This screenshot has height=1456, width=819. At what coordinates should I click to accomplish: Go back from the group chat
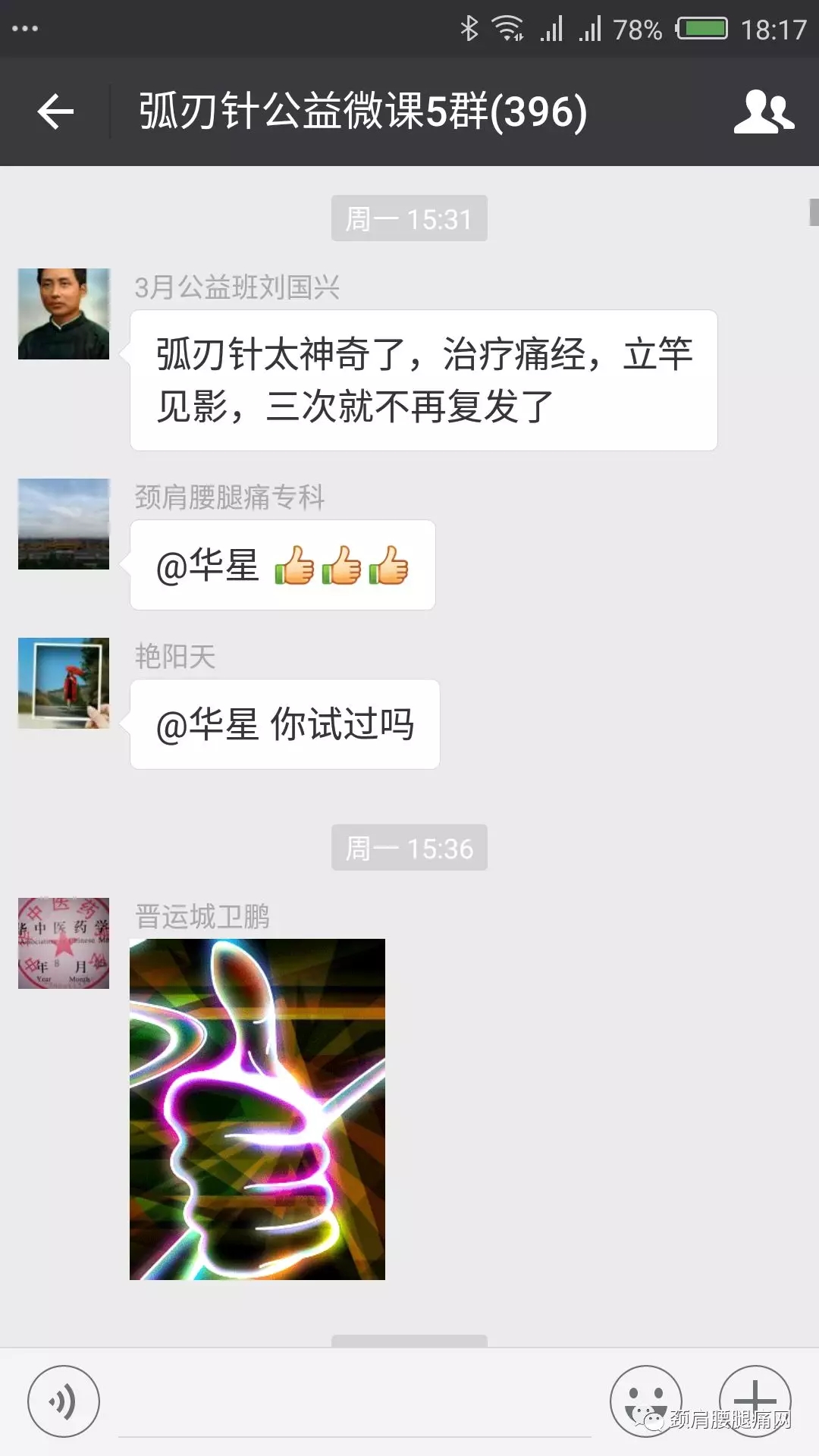pyautogui.click(x=55, y=112)
